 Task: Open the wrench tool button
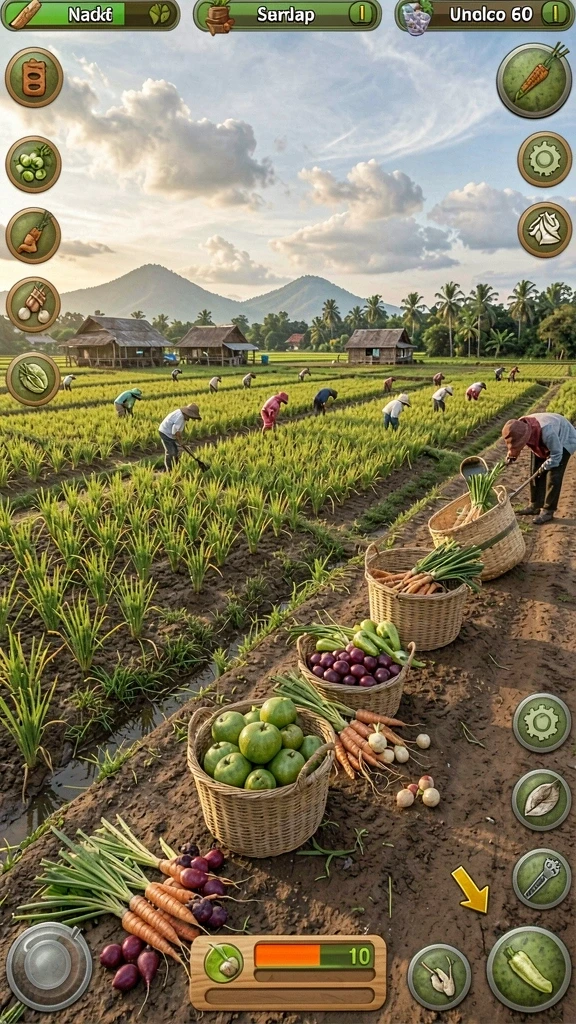[x=541, y=878]
